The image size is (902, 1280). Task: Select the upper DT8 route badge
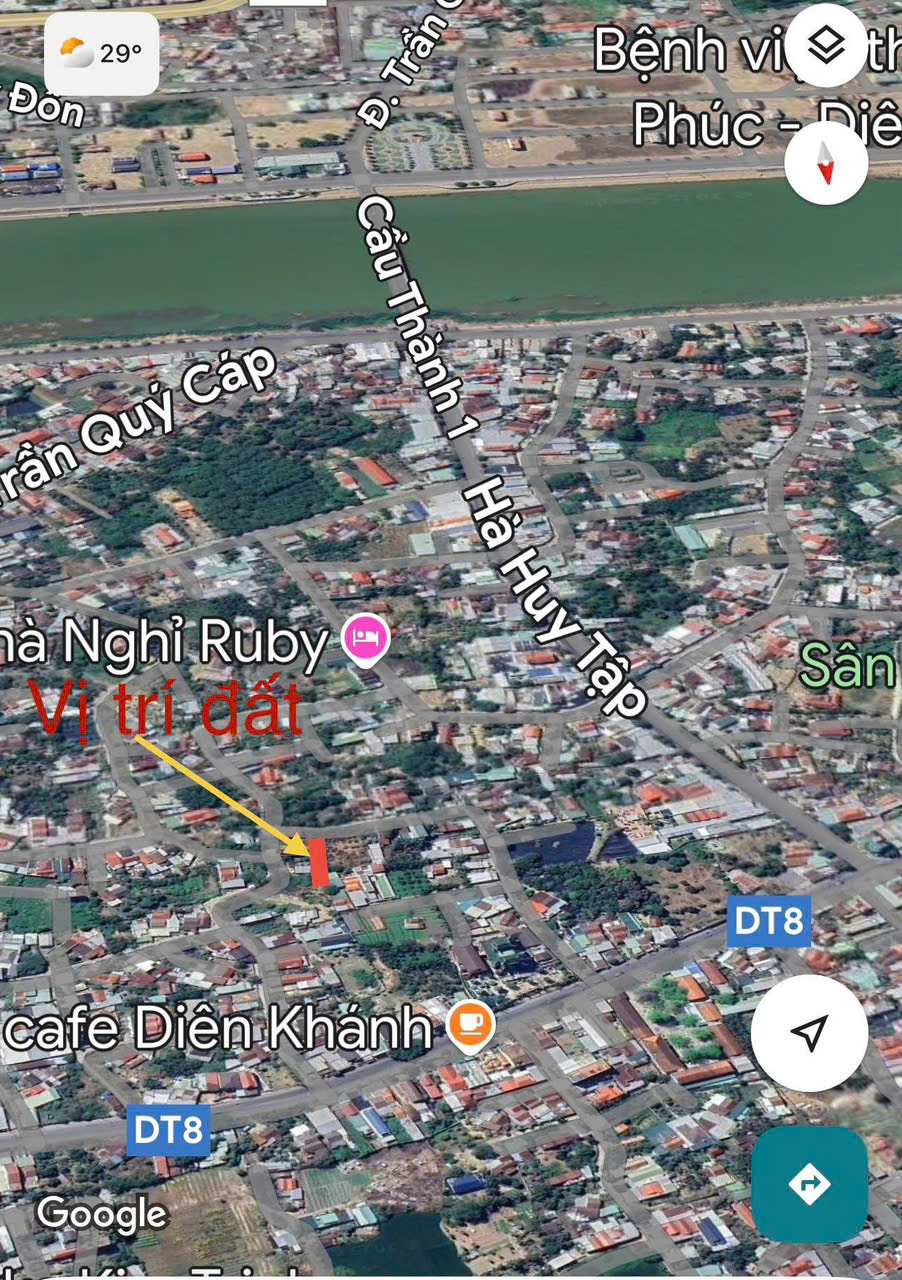tap(768, 922)
